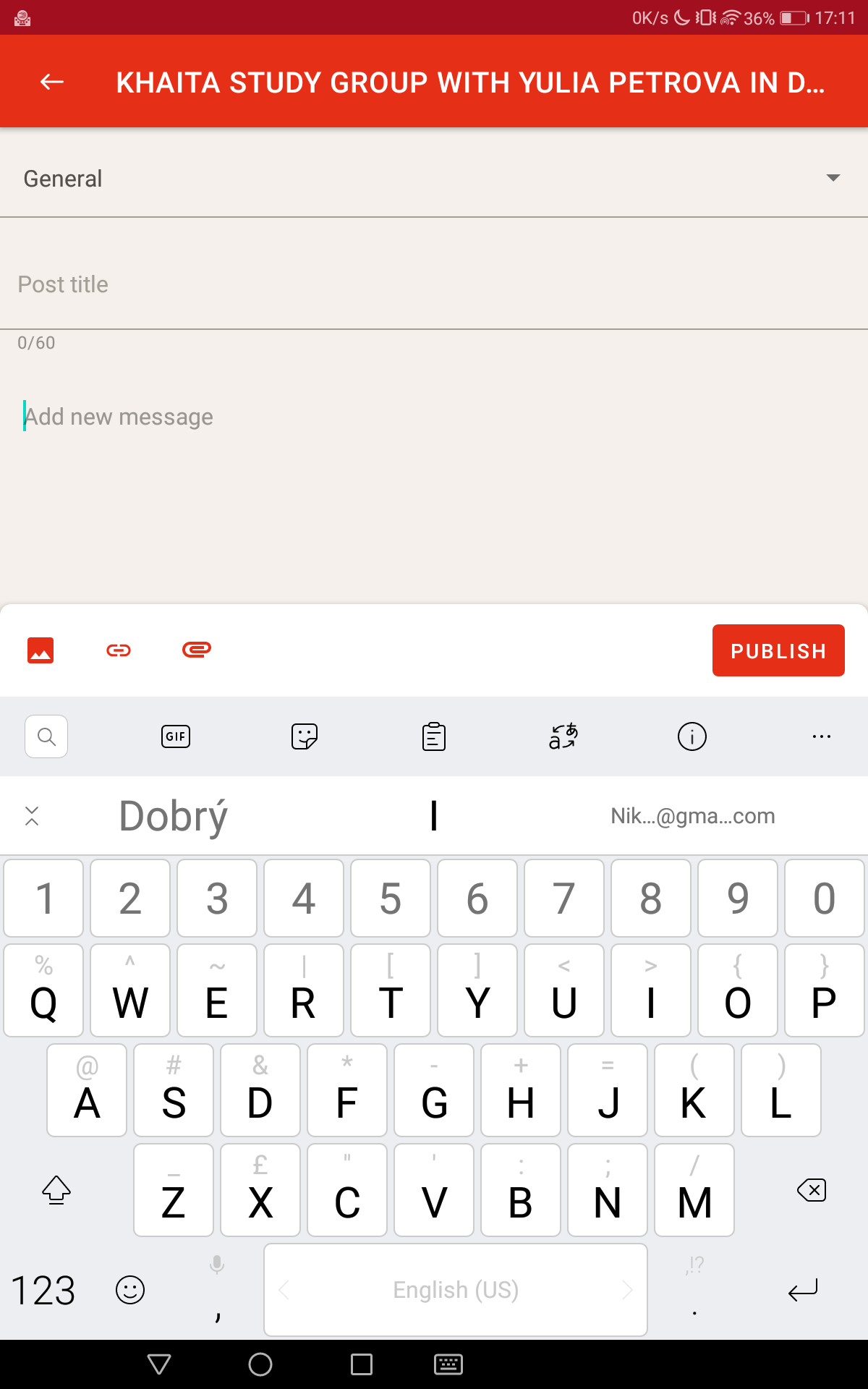Attach a file with the paperclip icon
868x1389 pixels.
[x=197, y=650]
